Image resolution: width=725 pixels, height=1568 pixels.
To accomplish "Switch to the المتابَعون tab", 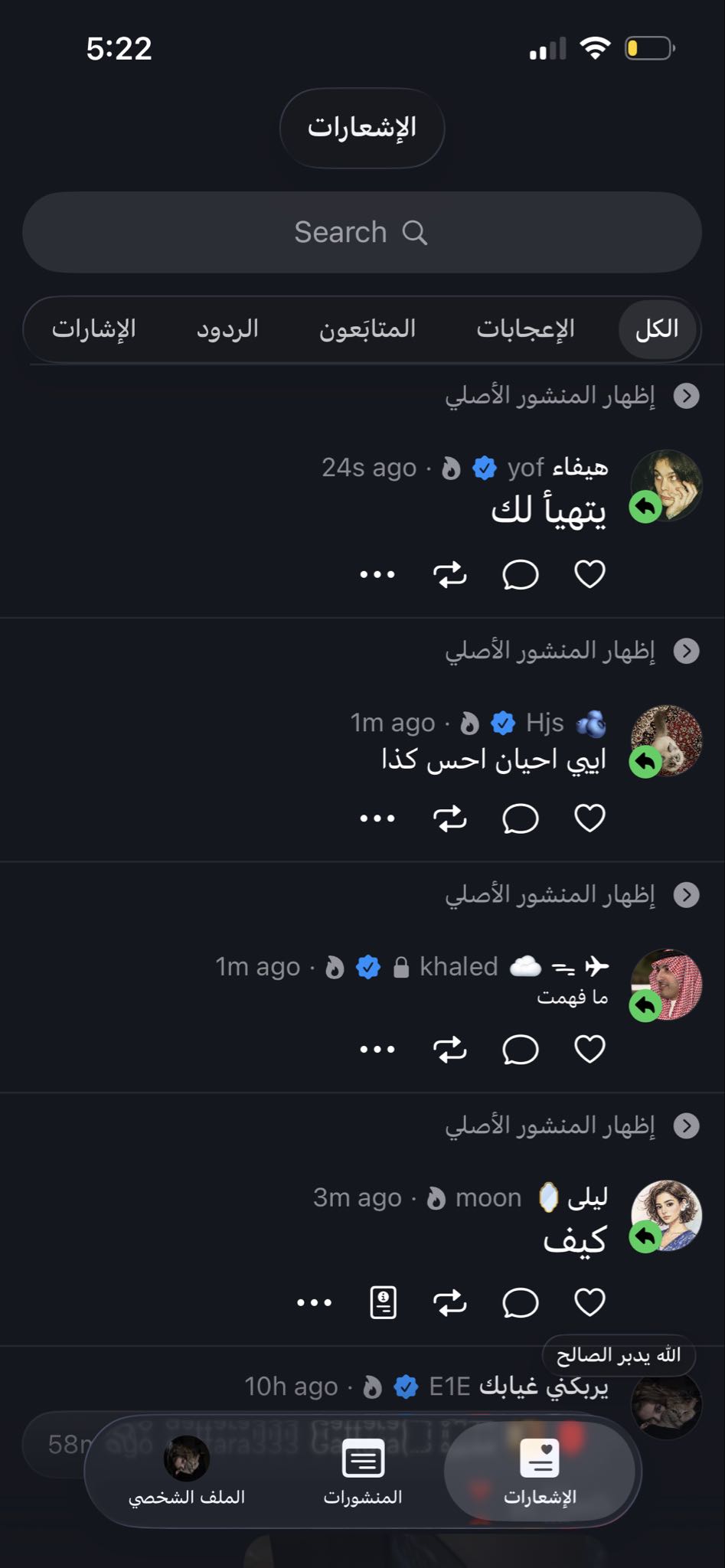I will 367,329.
